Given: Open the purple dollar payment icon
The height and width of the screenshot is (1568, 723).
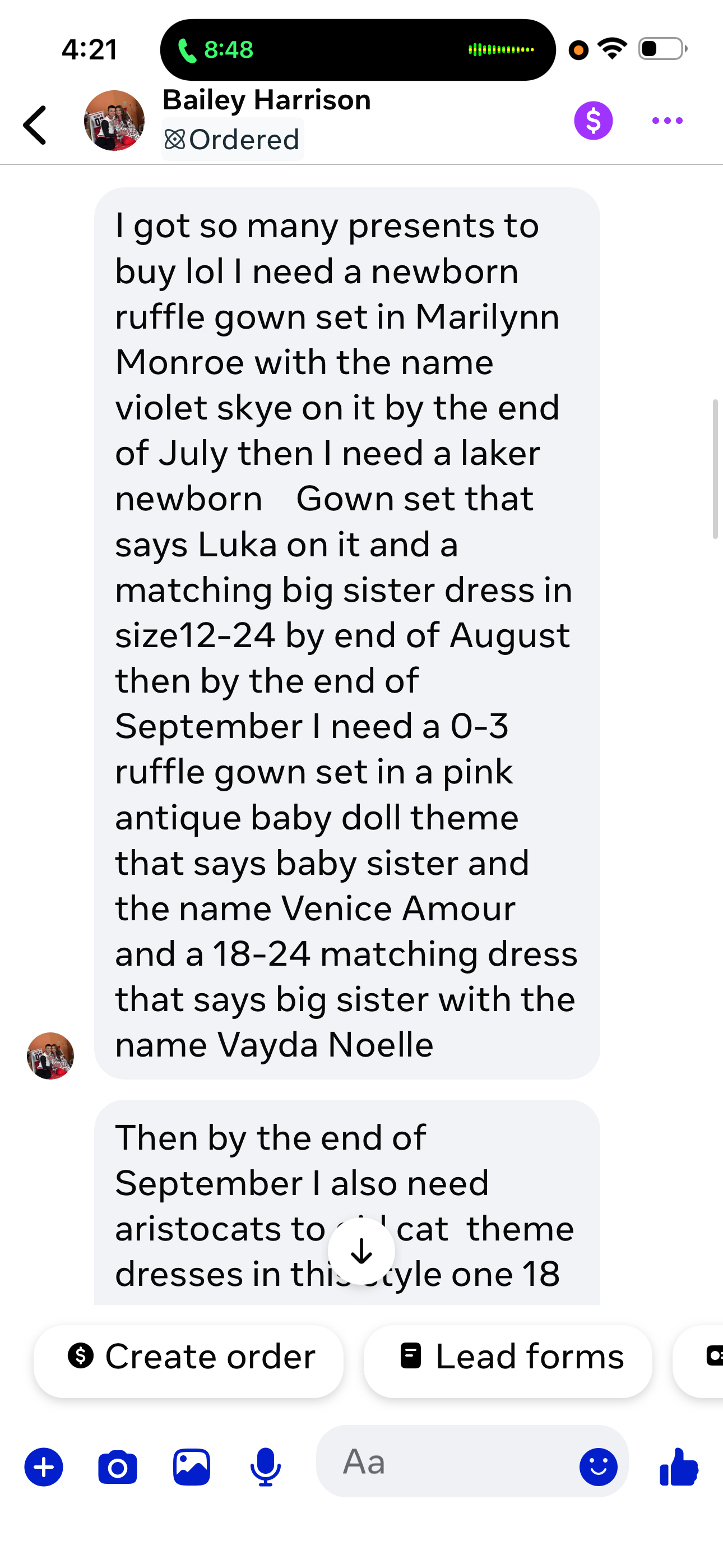Looking at the screenshot, I should [594, 121].
